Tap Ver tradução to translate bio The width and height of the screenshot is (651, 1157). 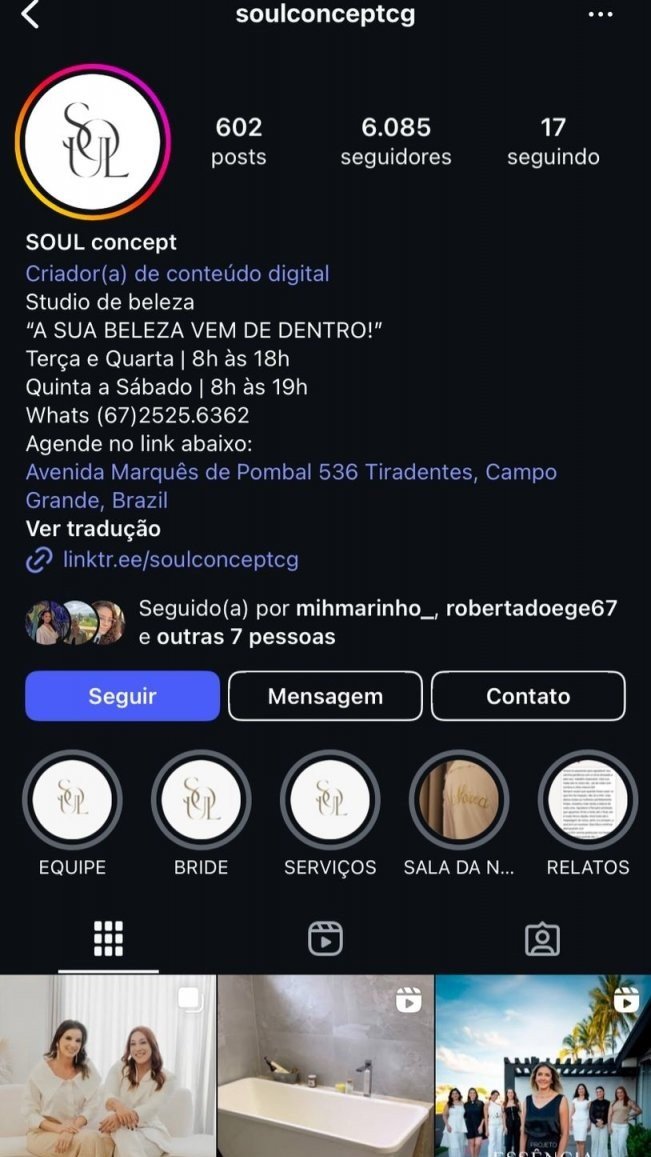point(93,529)
